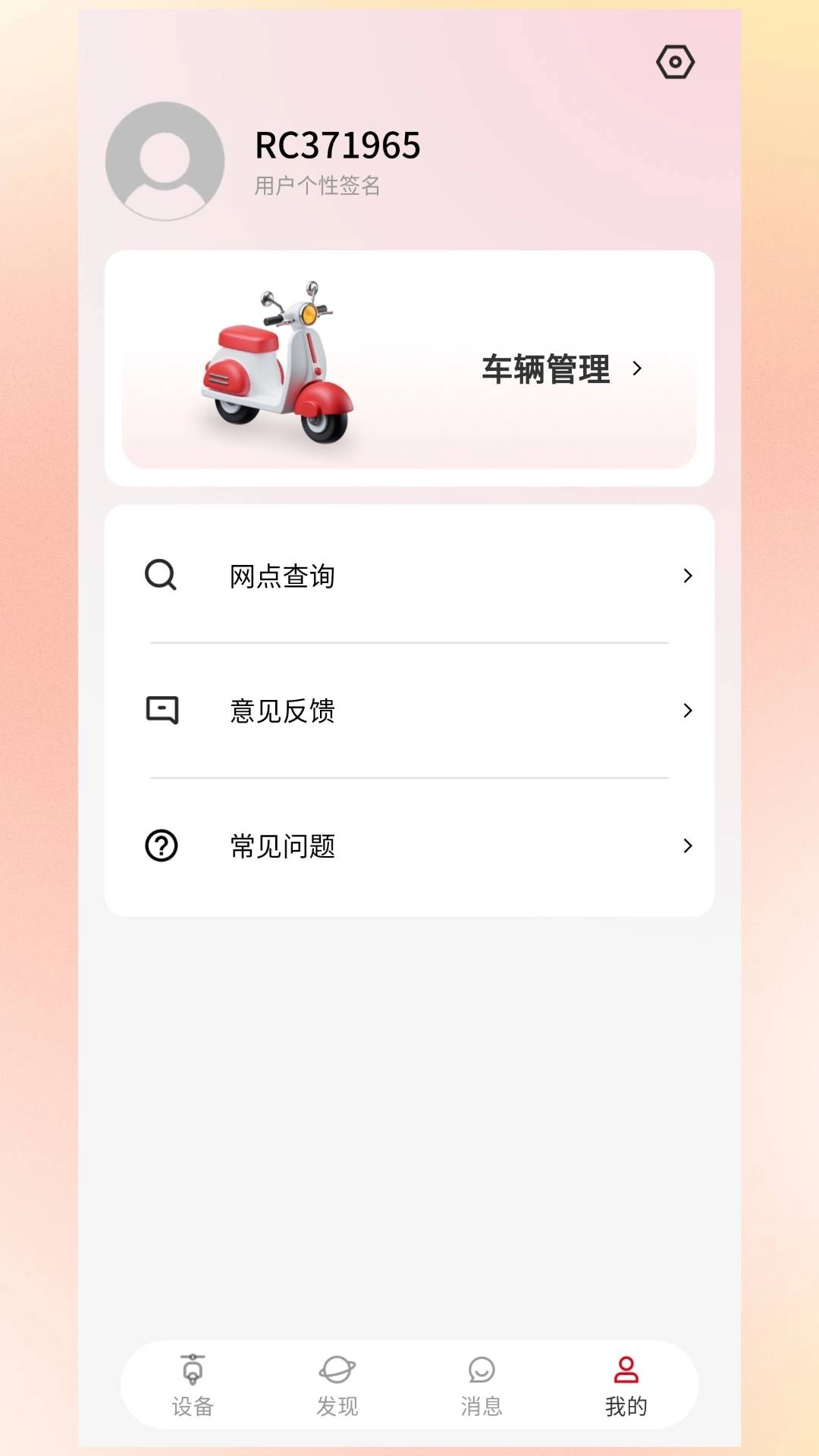
Task: Go to the 发现 tab
Action: pos(337,1385)
